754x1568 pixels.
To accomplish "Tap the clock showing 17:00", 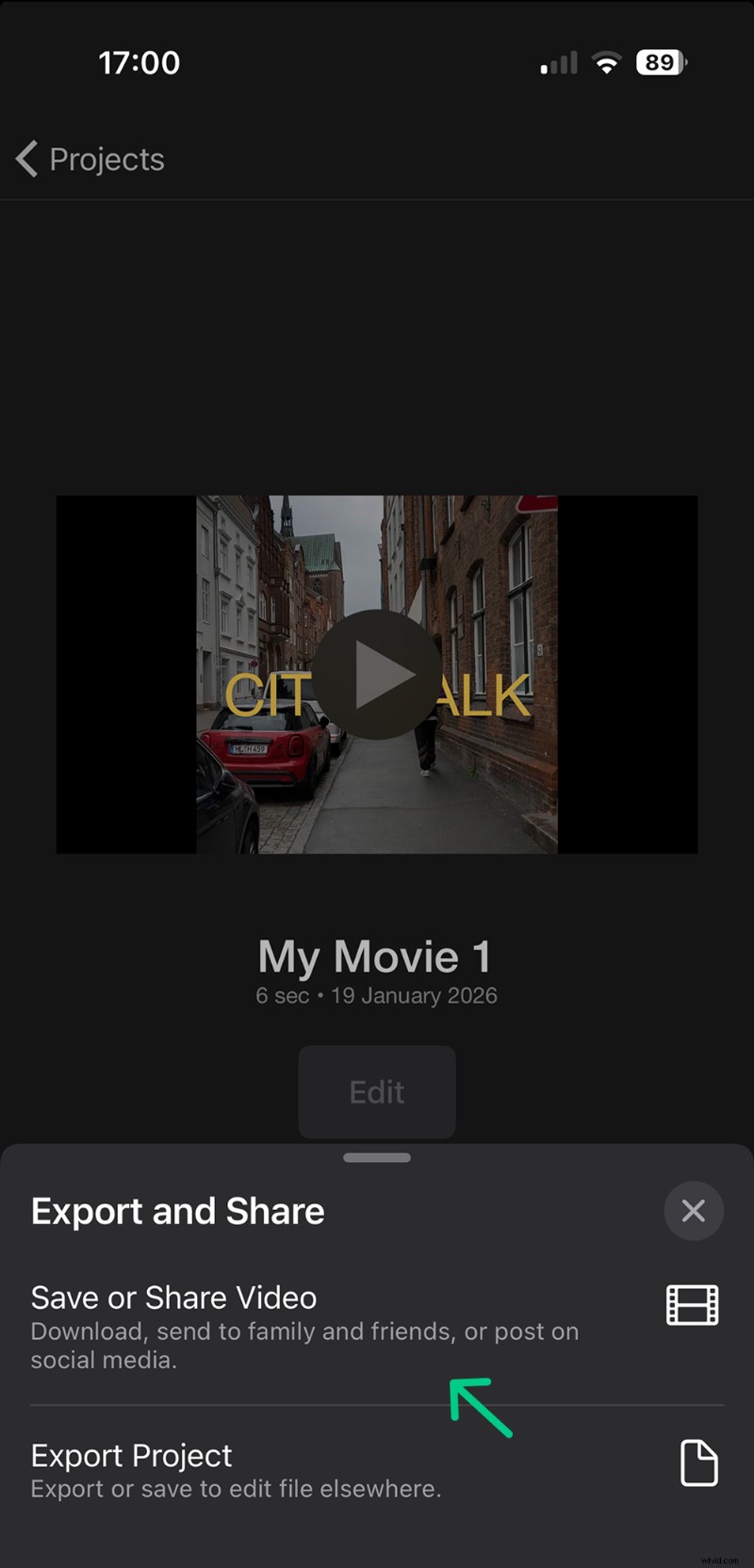I will [139, 62].
